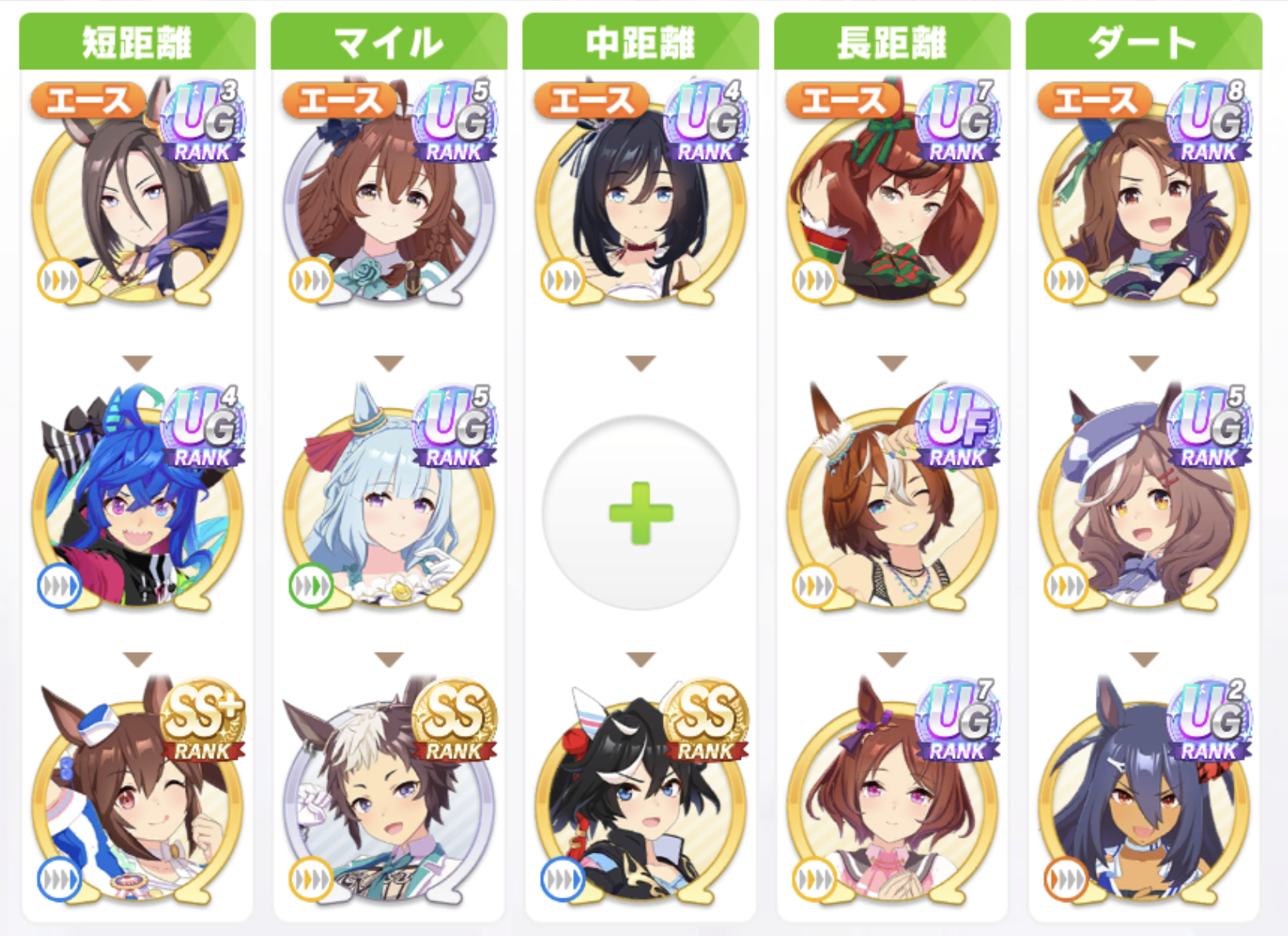
Task: Select the 短距離 ace with UG3 rank
Action: pyautogui.click(x=137, y=209)
